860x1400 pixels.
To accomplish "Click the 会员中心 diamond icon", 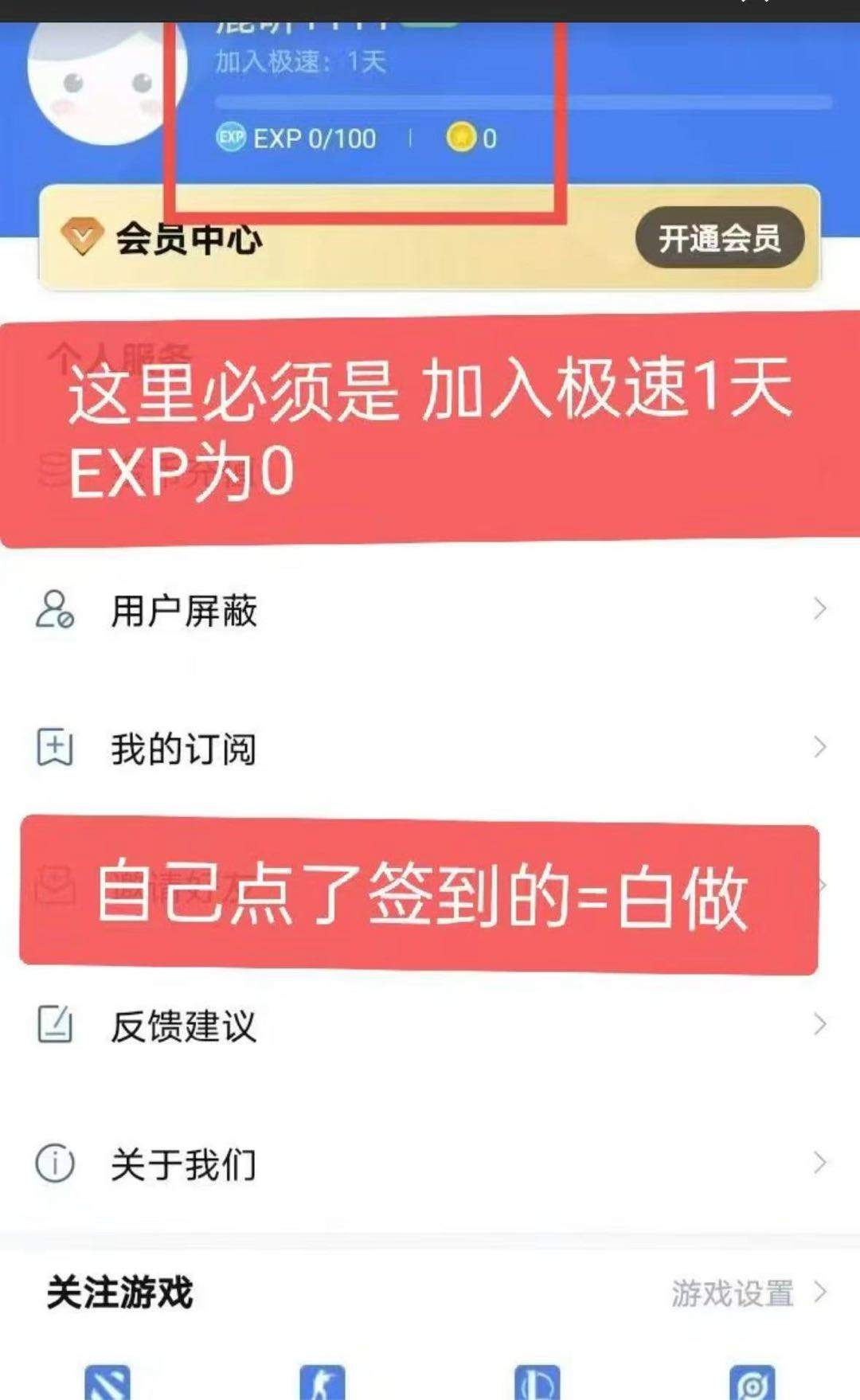I will coord(82,235).
